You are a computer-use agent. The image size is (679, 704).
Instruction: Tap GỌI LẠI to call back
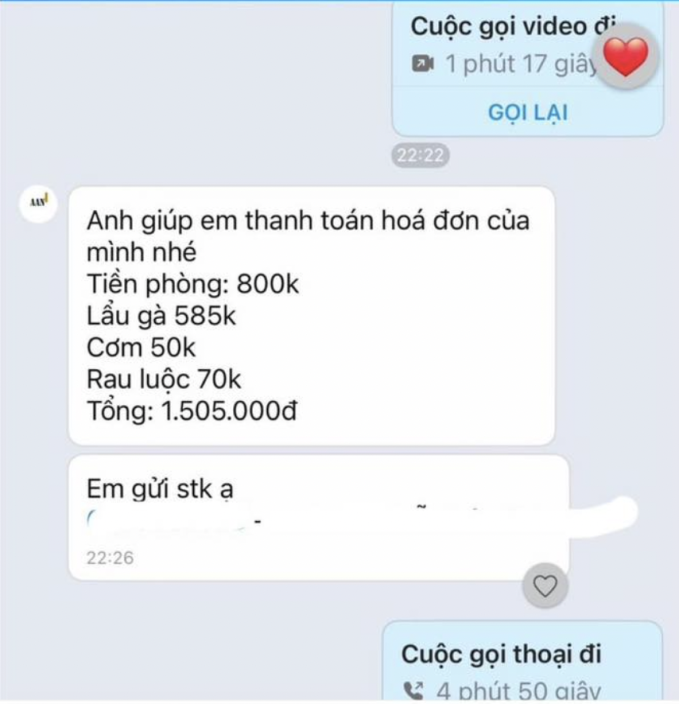[527, 112]
